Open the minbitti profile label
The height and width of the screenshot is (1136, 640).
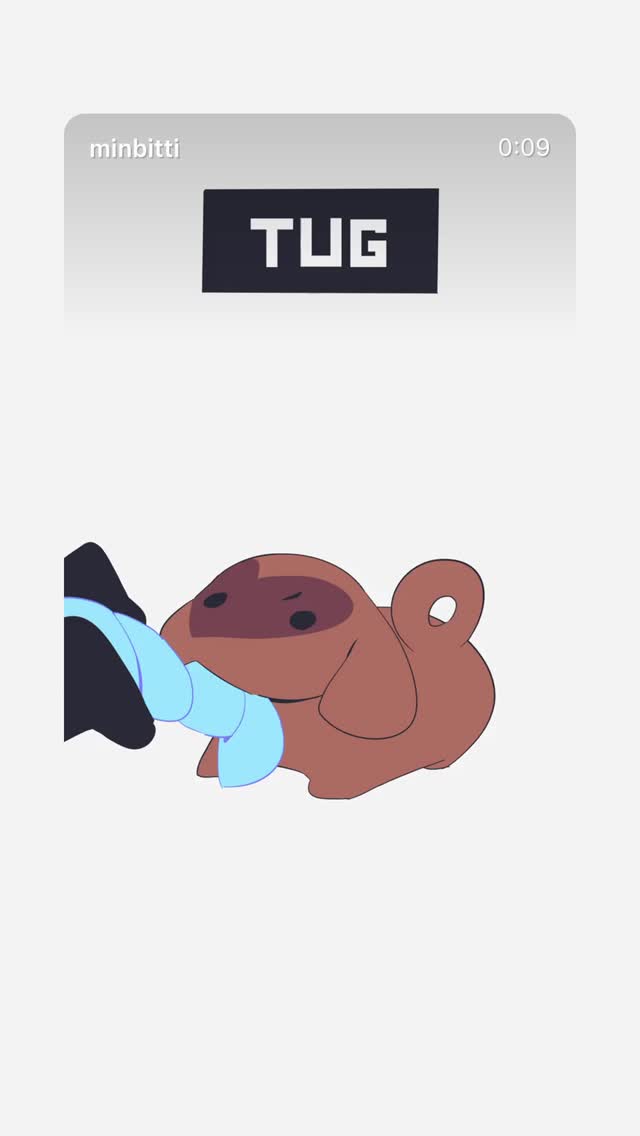pos(134,149)
